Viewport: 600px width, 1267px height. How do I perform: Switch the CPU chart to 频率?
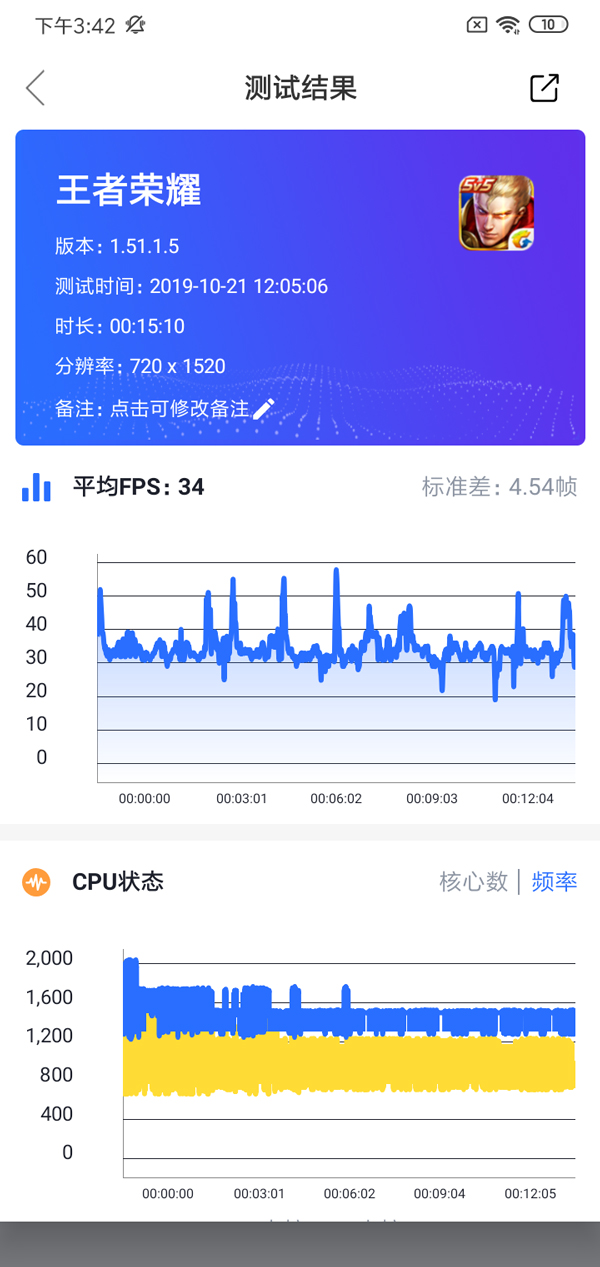tap(554, 882)
